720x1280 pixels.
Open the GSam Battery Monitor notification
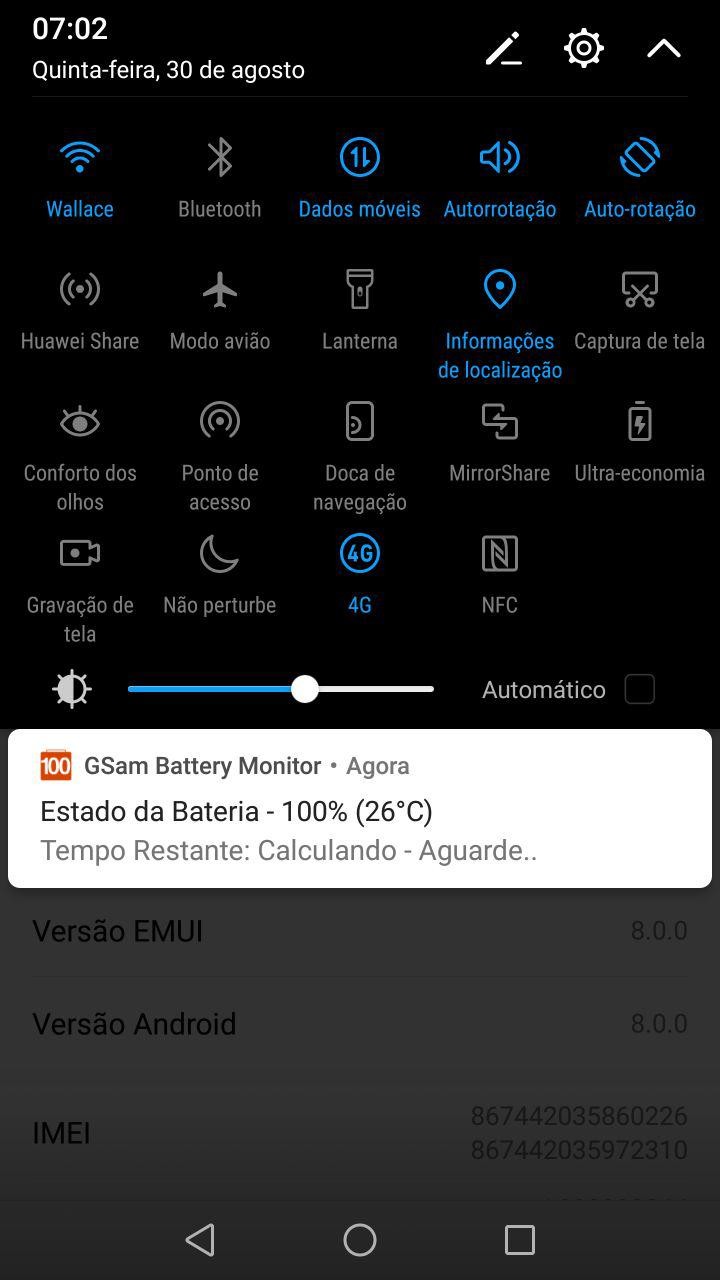tap(360, 808)
